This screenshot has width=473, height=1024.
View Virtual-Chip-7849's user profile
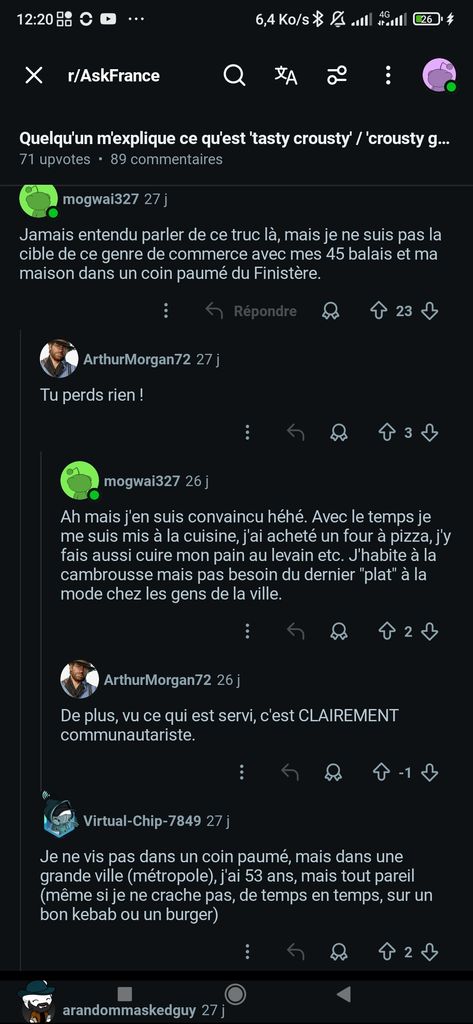tap(142, 821)
